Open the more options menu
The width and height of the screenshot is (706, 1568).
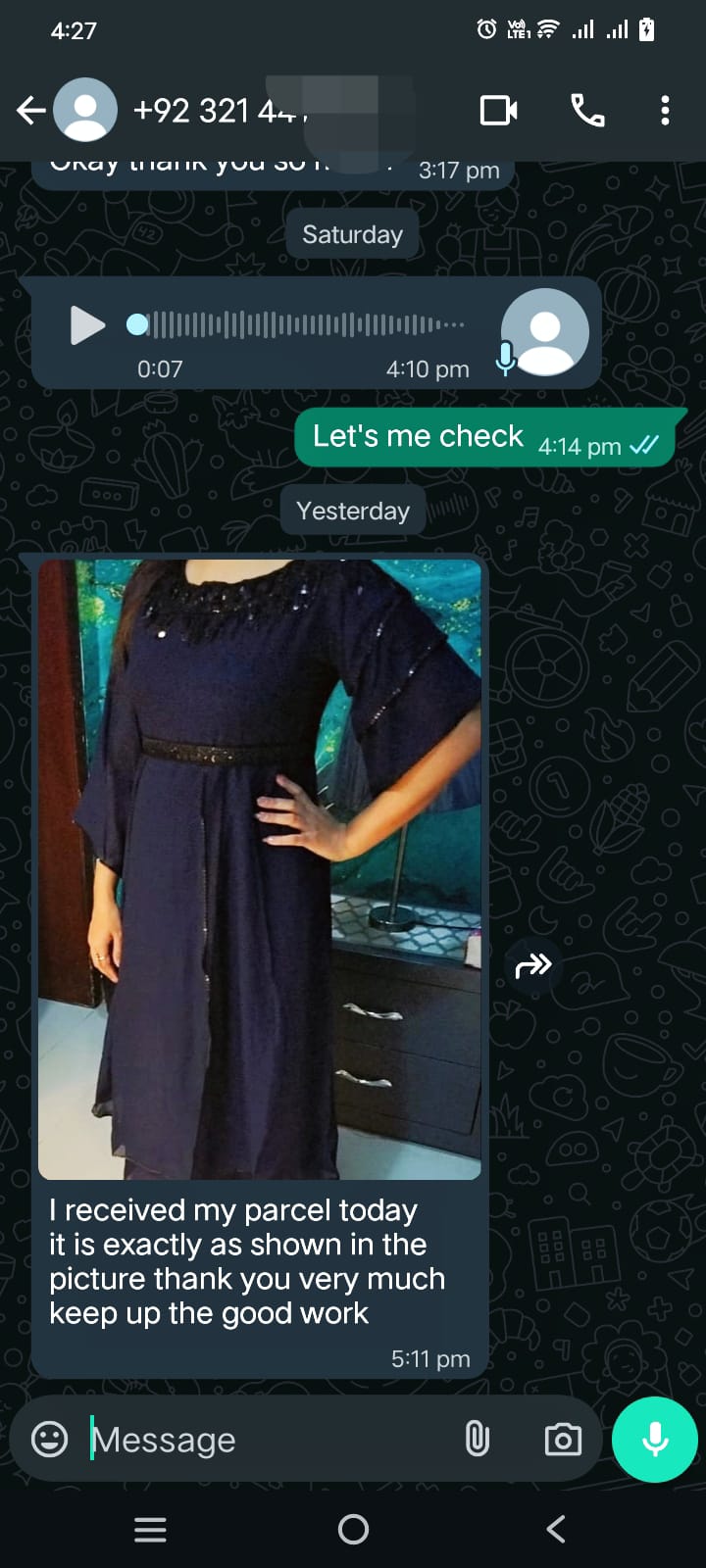click(665, 111)
